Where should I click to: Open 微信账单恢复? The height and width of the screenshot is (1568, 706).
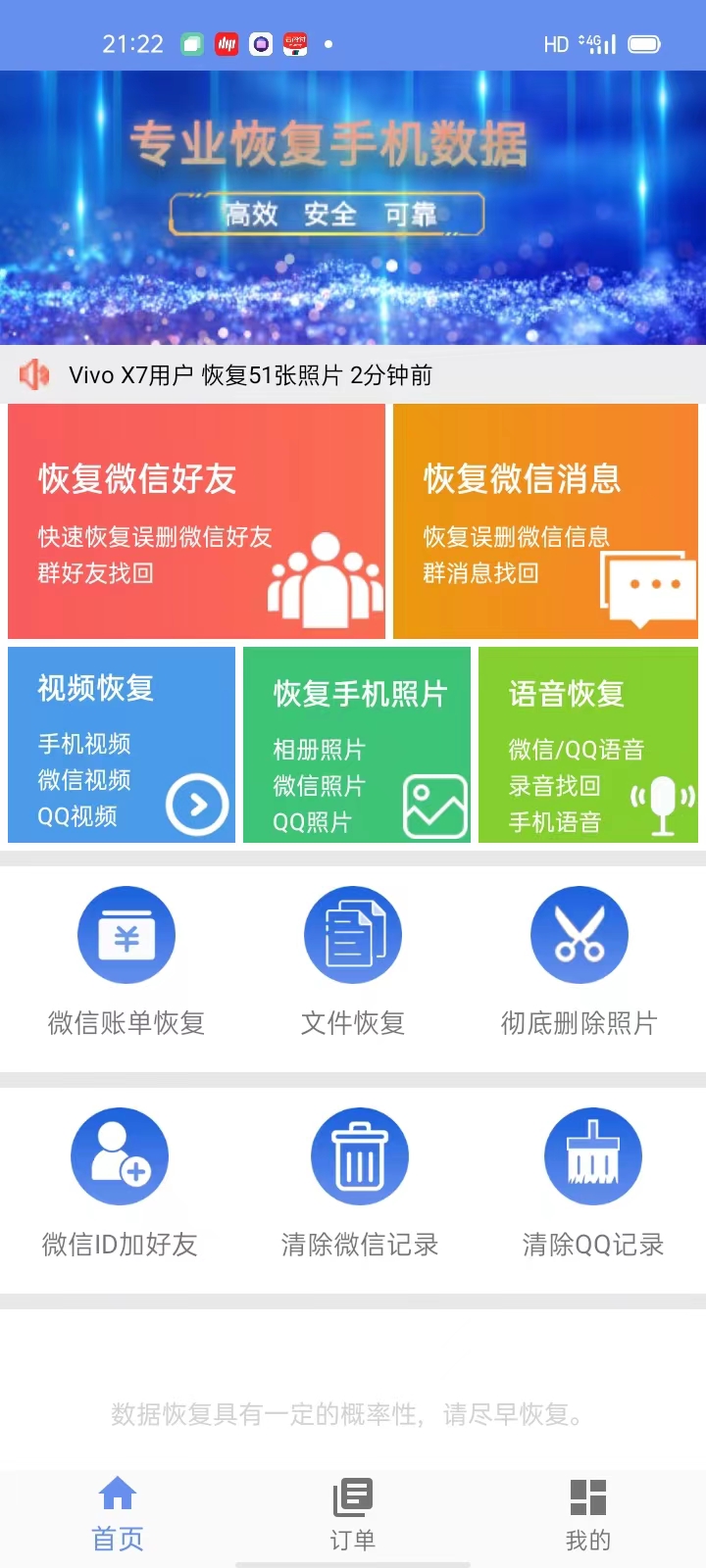point(126,962)
